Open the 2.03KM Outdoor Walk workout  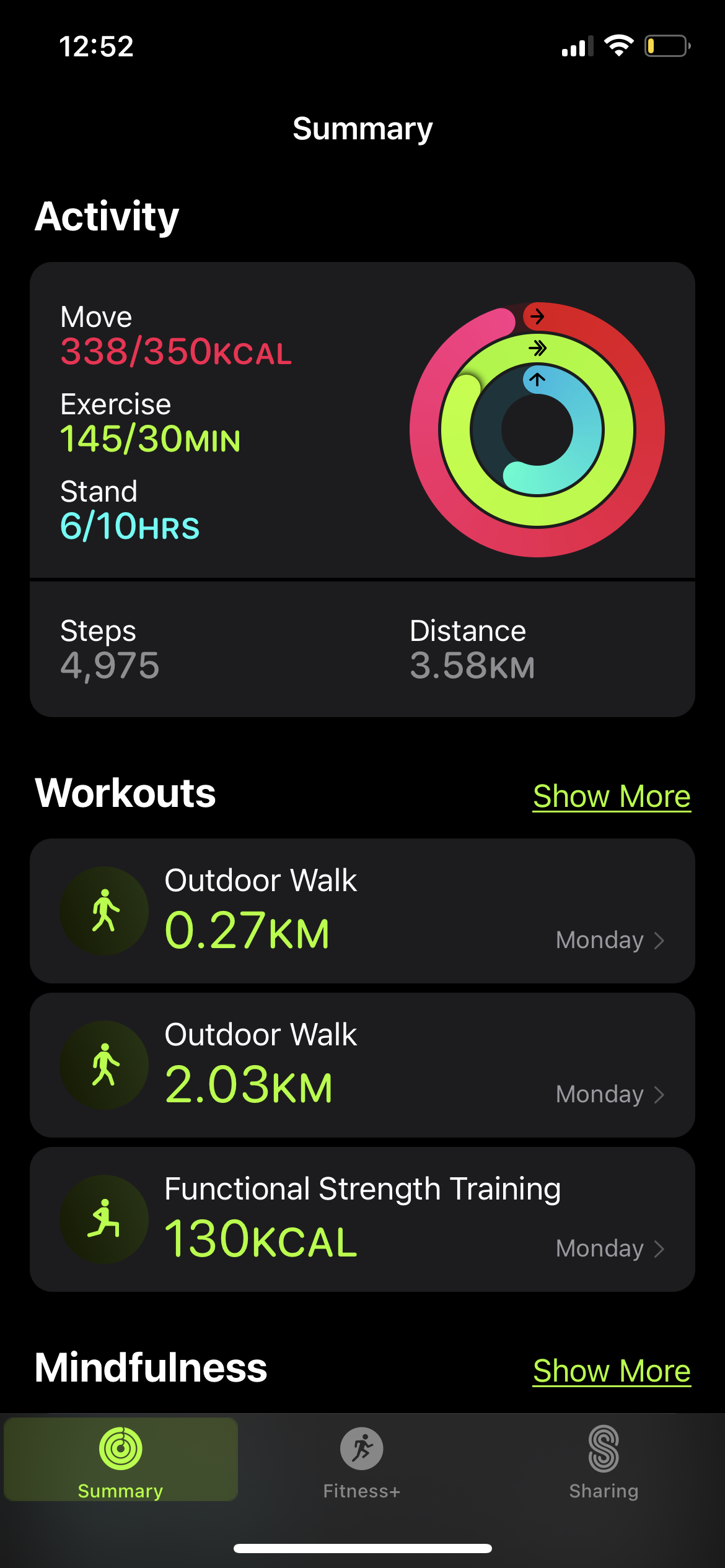(362, 1065)
